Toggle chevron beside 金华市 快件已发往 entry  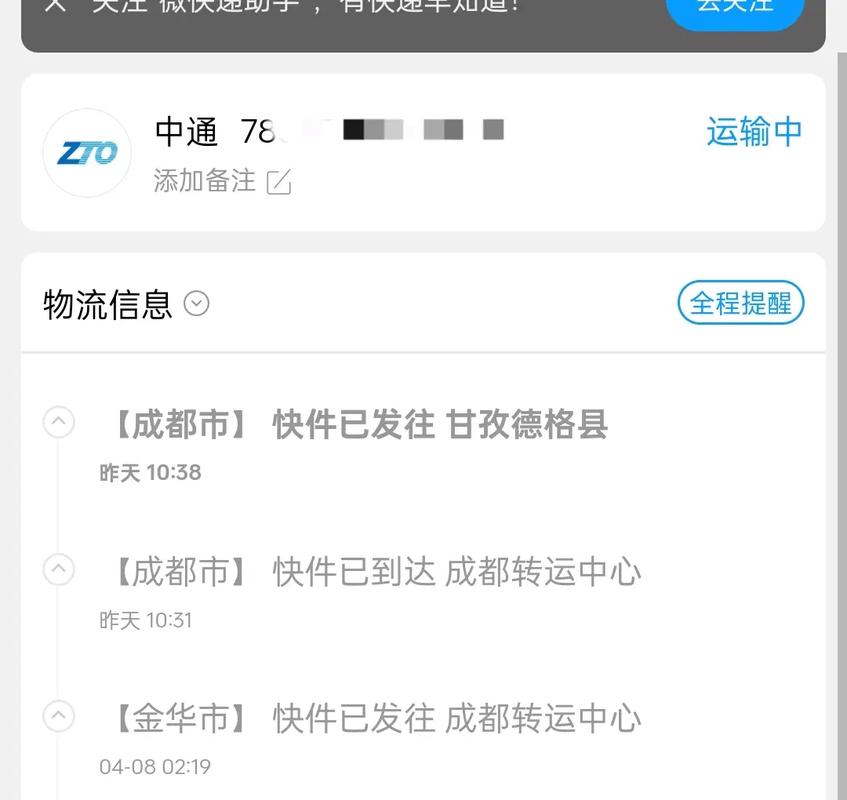(x=58, y=716)
